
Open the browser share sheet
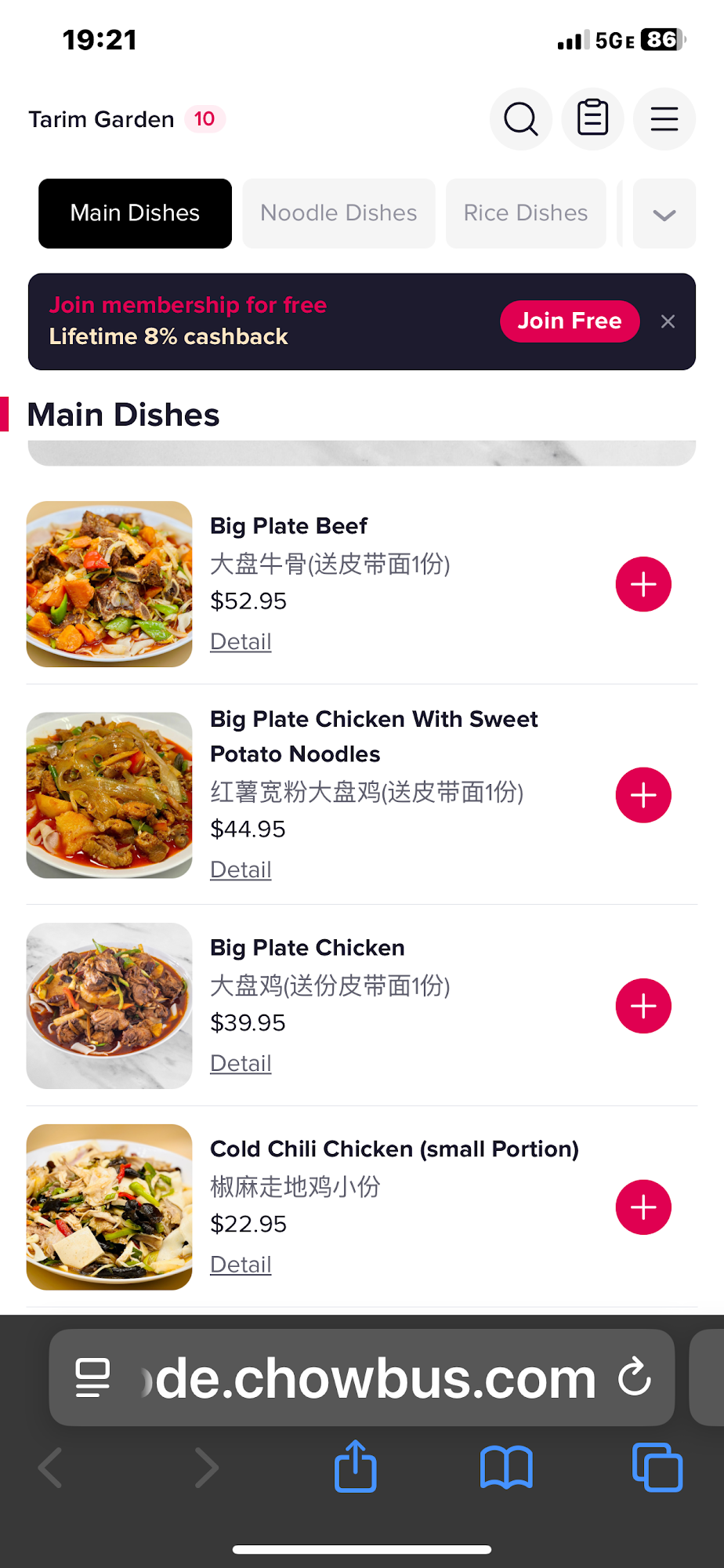pos(356,1466)
